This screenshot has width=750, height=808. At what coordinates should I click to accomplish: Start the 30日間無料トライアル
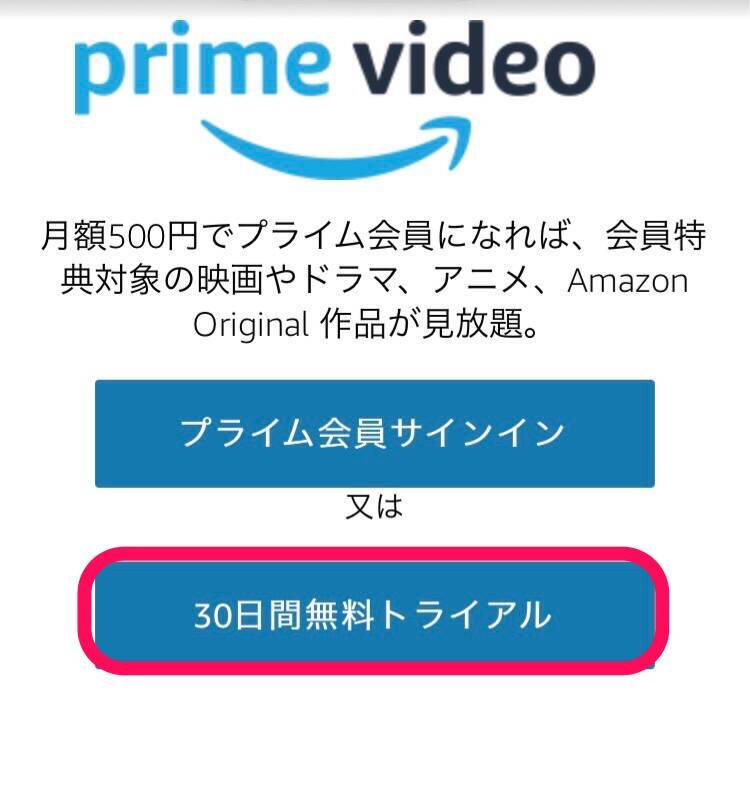click(x=374, y=613)
